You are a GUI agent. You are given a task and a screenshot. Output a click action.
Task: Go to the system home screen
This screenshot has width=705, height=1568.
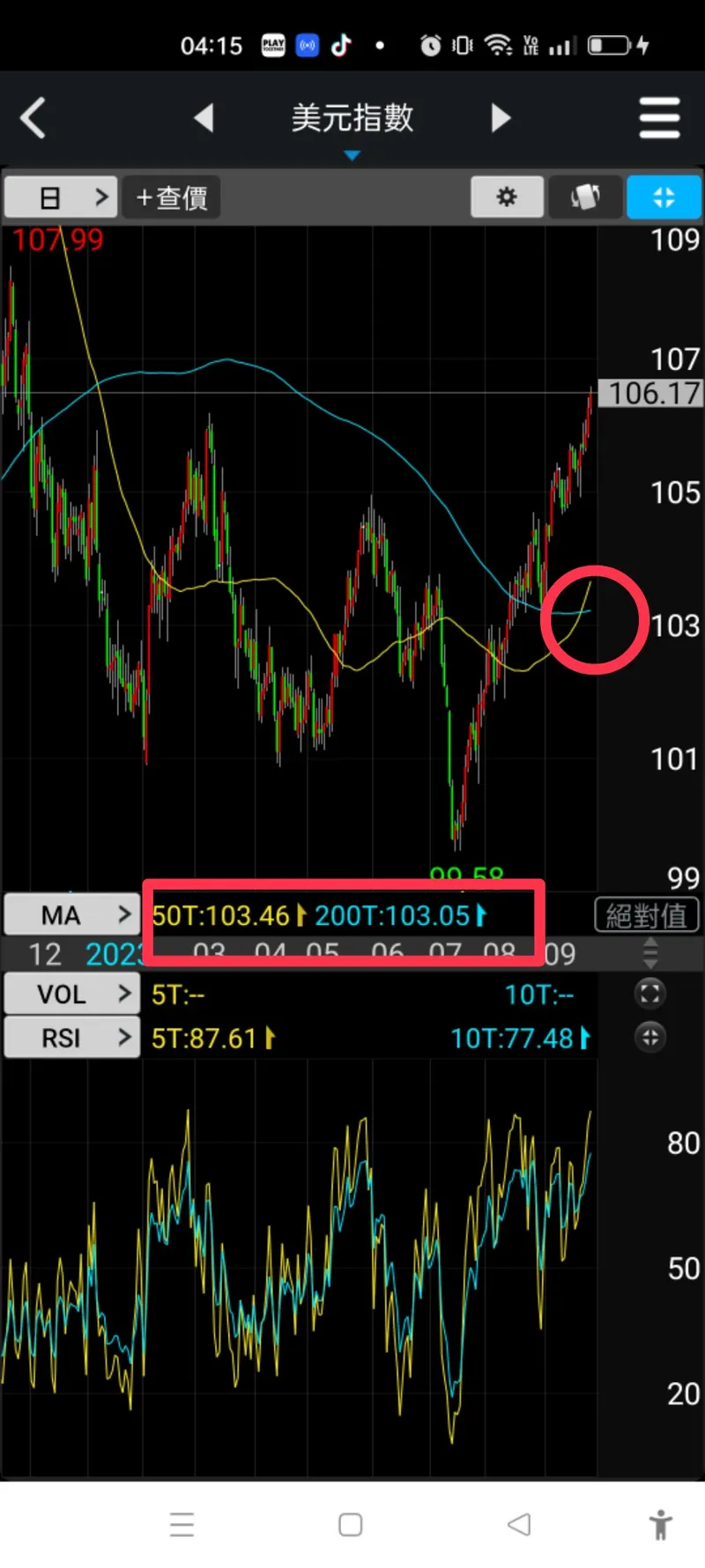tap(351, 1524)
